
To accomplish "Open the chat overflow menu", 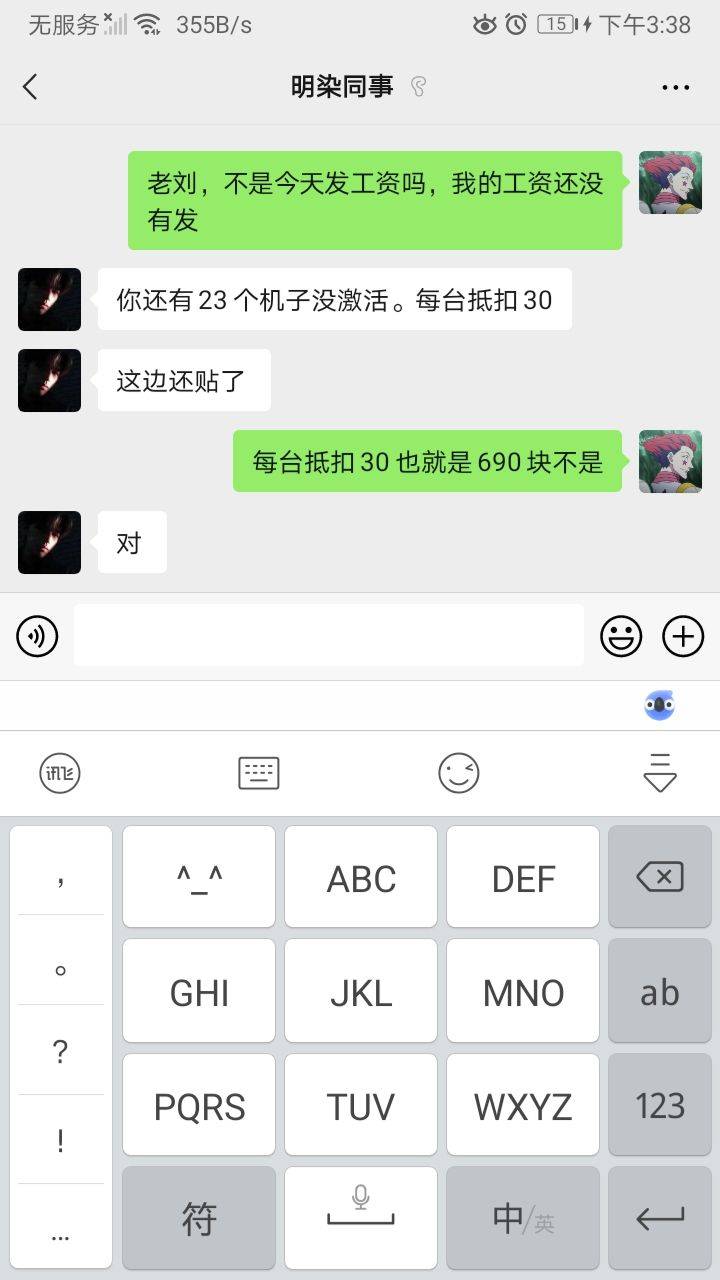I will click(676, 87).
